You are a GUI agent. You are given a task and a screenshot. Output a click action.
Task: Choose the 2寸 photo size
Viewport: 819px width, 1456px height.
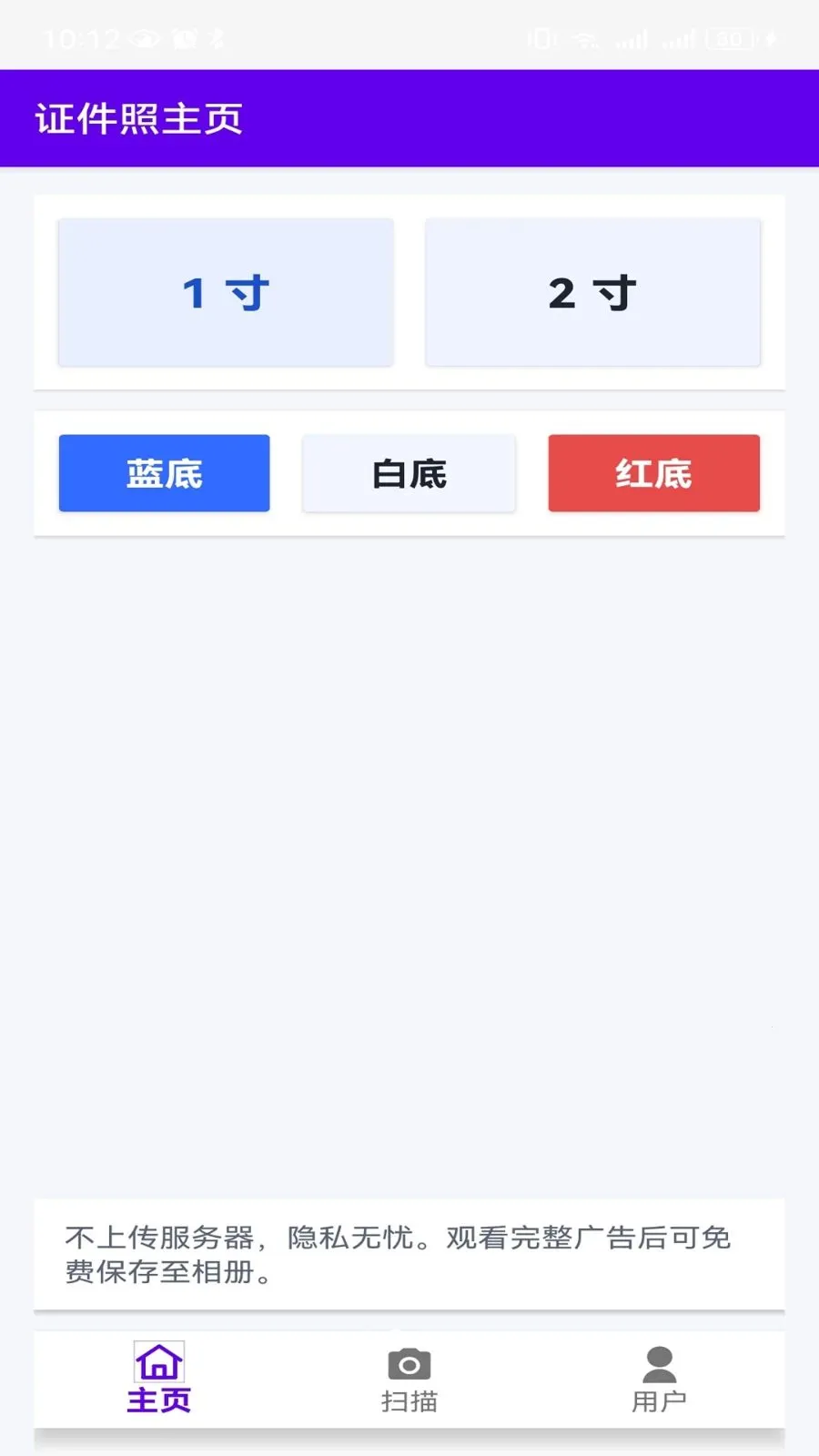592,290
